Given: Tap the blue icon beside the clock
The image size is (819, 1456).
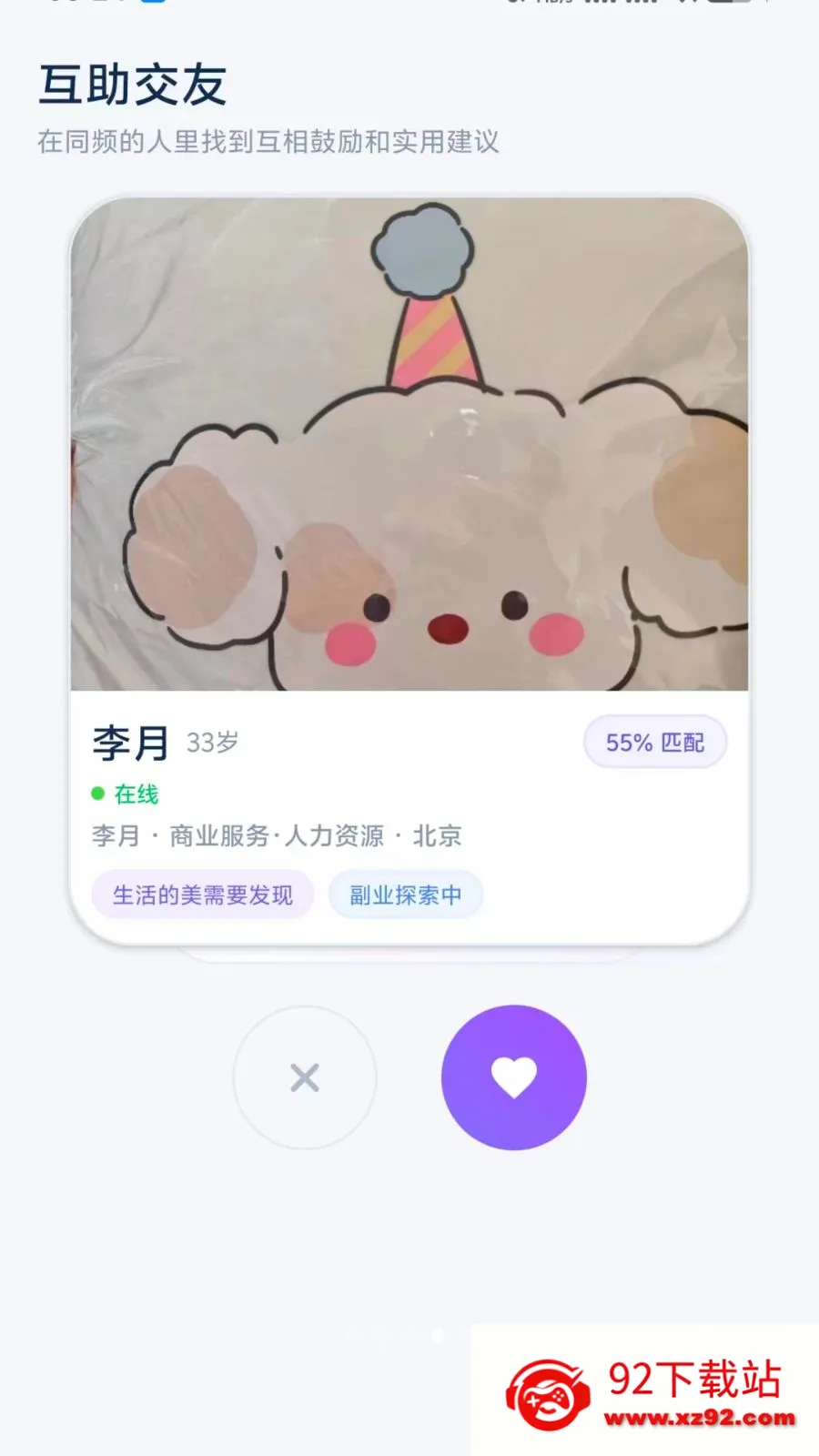Looking at the screenshot, I should pyautogui.click(x=151, y=5).
